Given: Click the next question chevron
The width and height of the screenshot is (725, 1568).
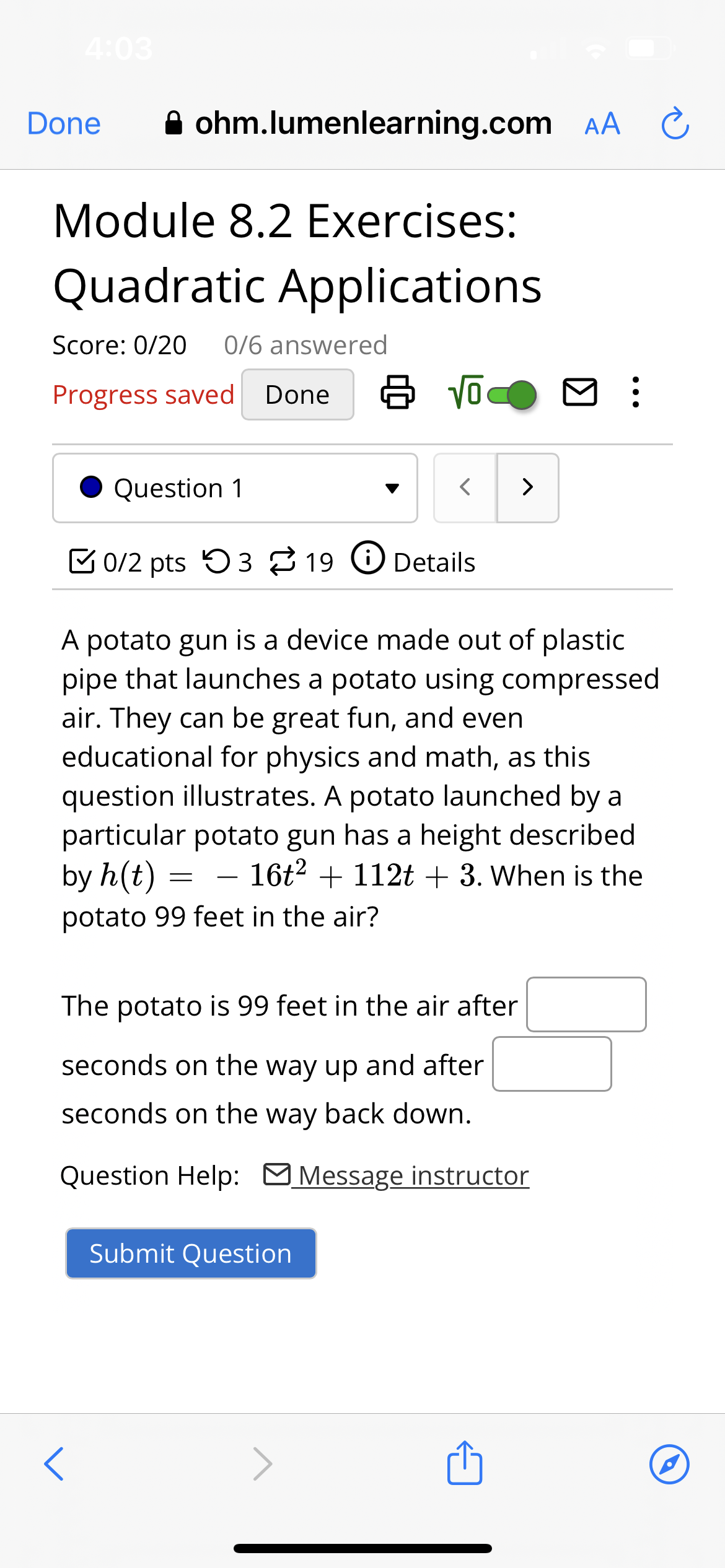Looking at the screenshot, I should 527,487.
